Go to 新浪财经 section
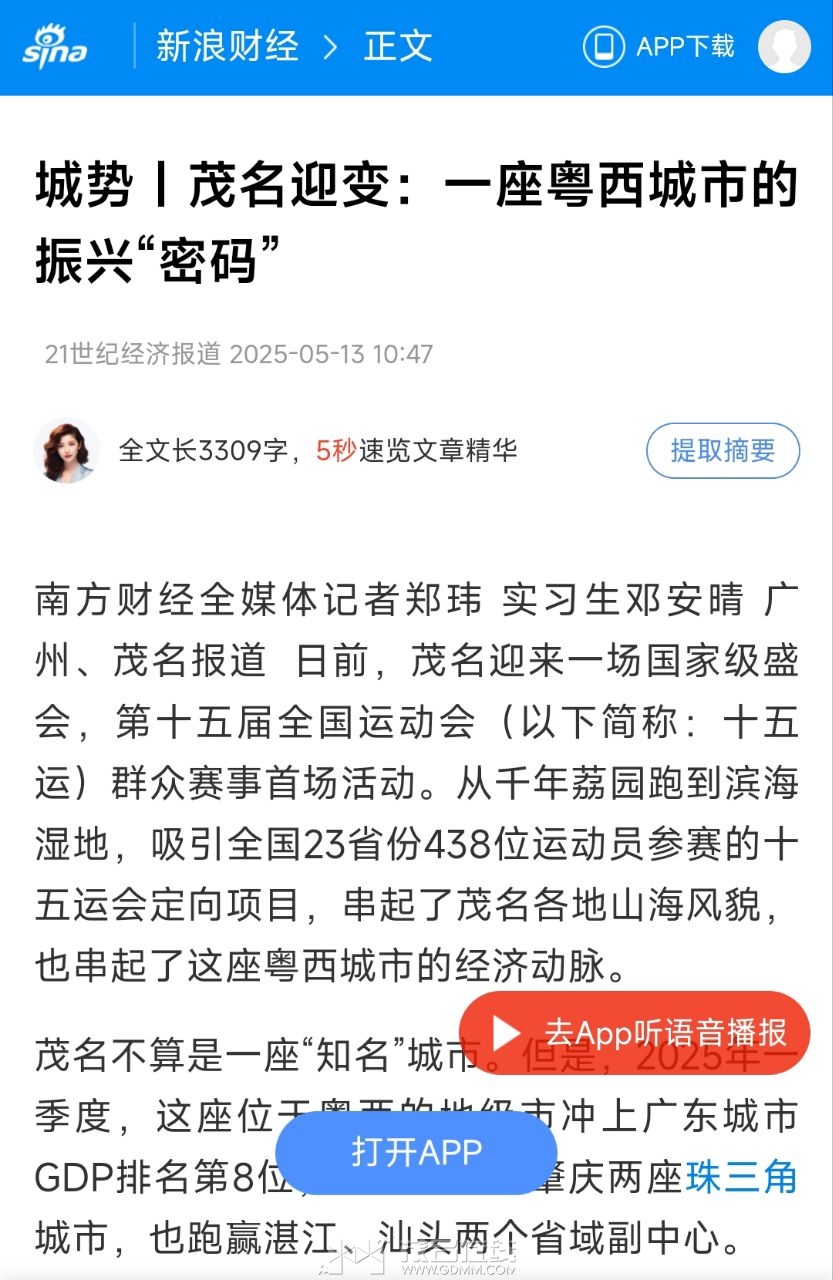The image size is (833, 1280). point(227,47)
